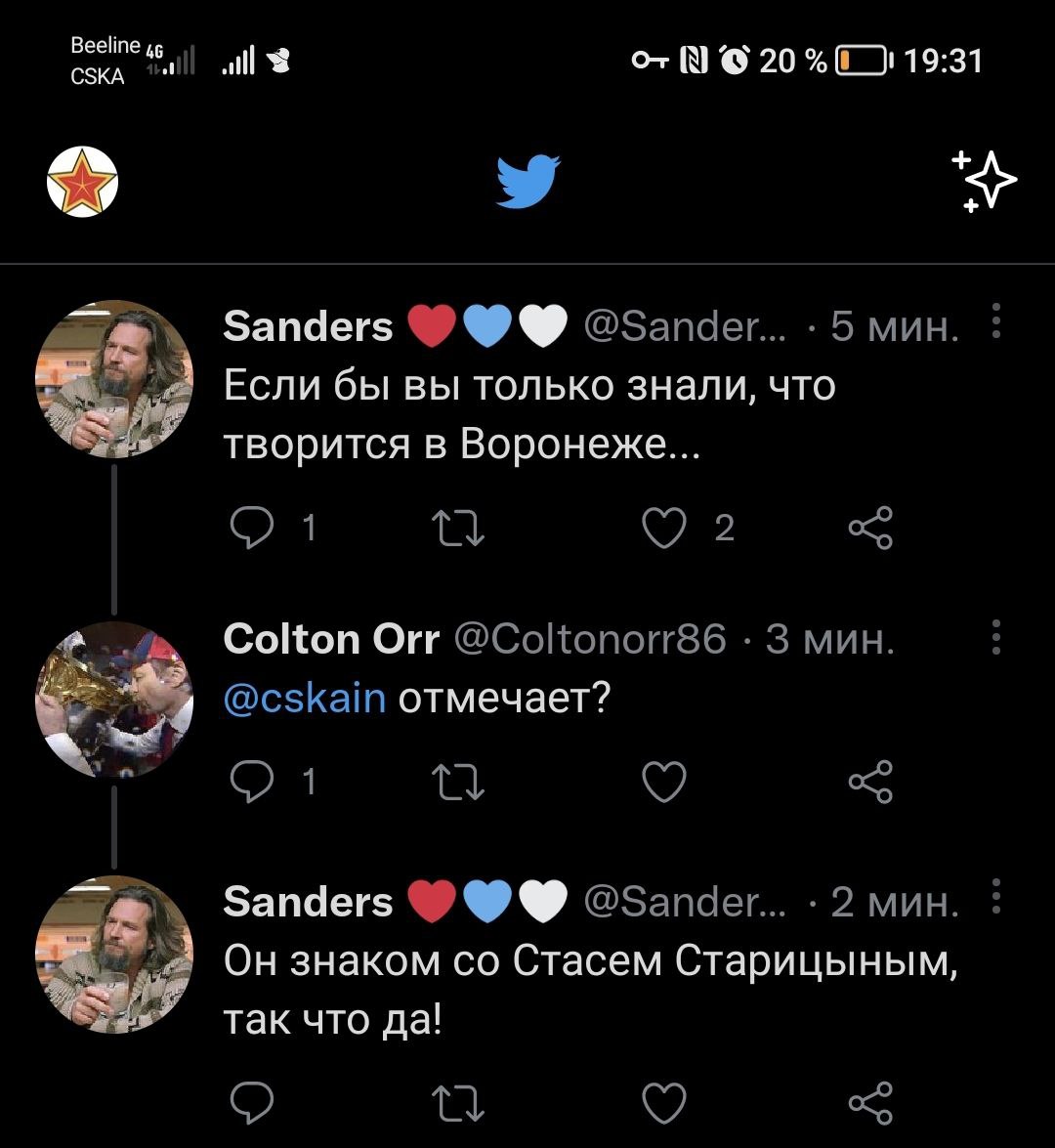
Task: Retweet Sanders' tweet about Стасем Старицыным
Action: tap(458, 1103)
